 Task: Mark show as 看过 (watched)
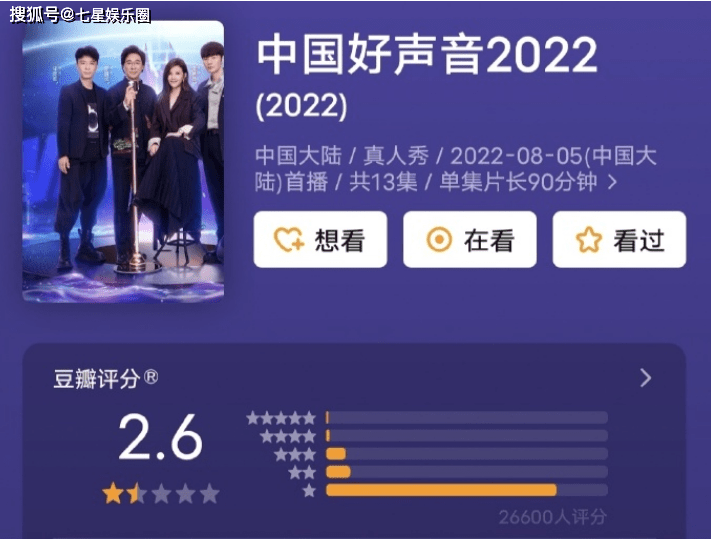tap(619, 240)
